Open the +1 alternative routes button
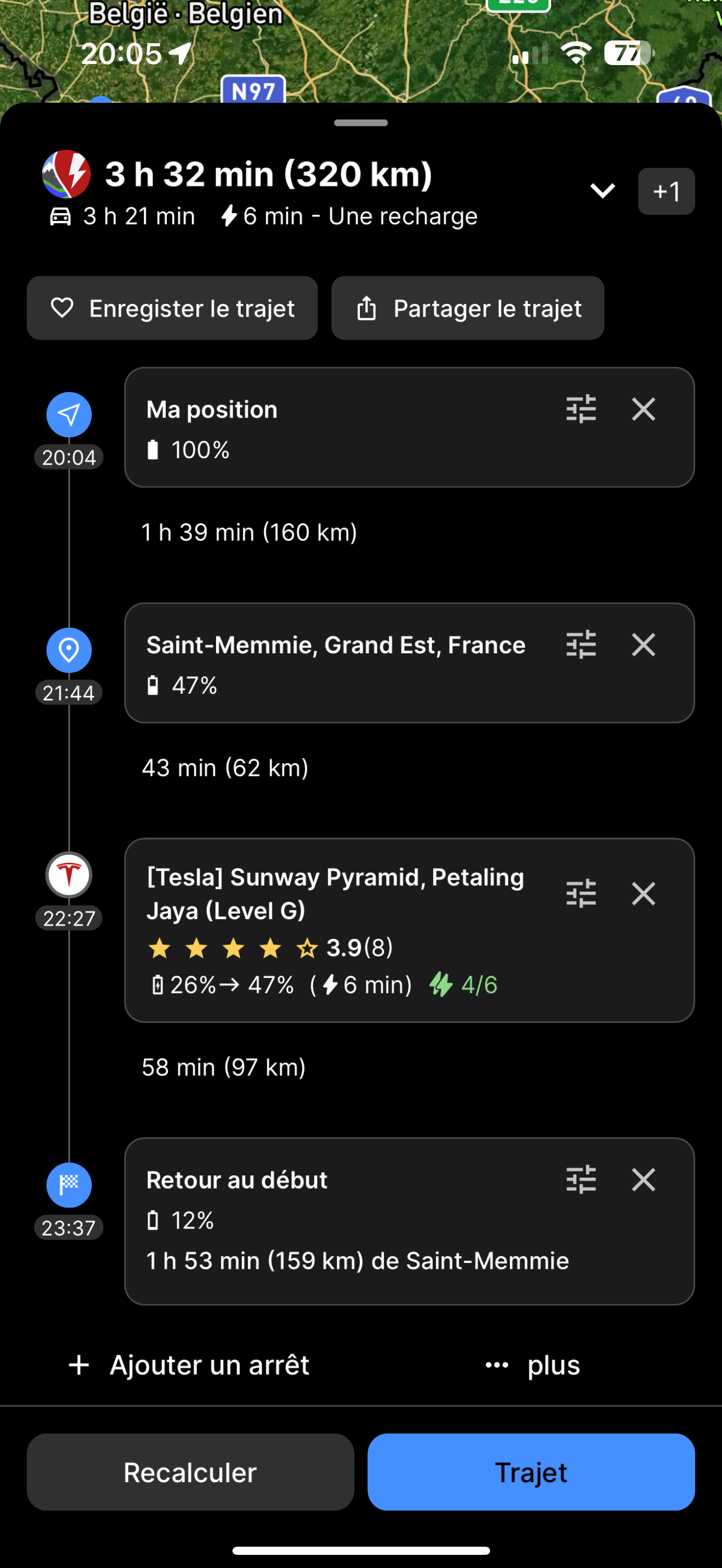This screenshot has width=722, height=1568. pos(666,191)
